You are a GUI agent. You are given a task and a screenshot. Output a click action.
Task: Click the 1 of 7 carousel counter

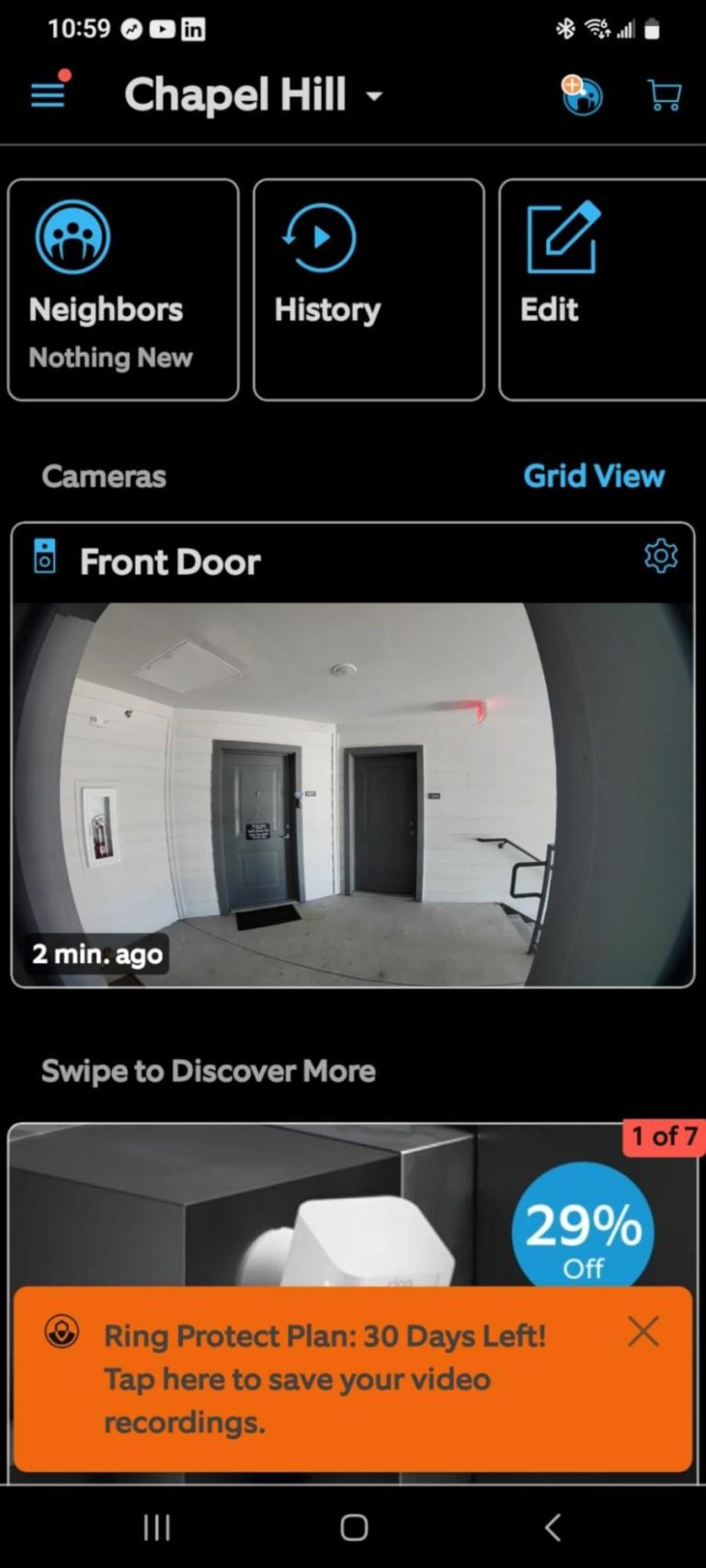coord(664,1137)
